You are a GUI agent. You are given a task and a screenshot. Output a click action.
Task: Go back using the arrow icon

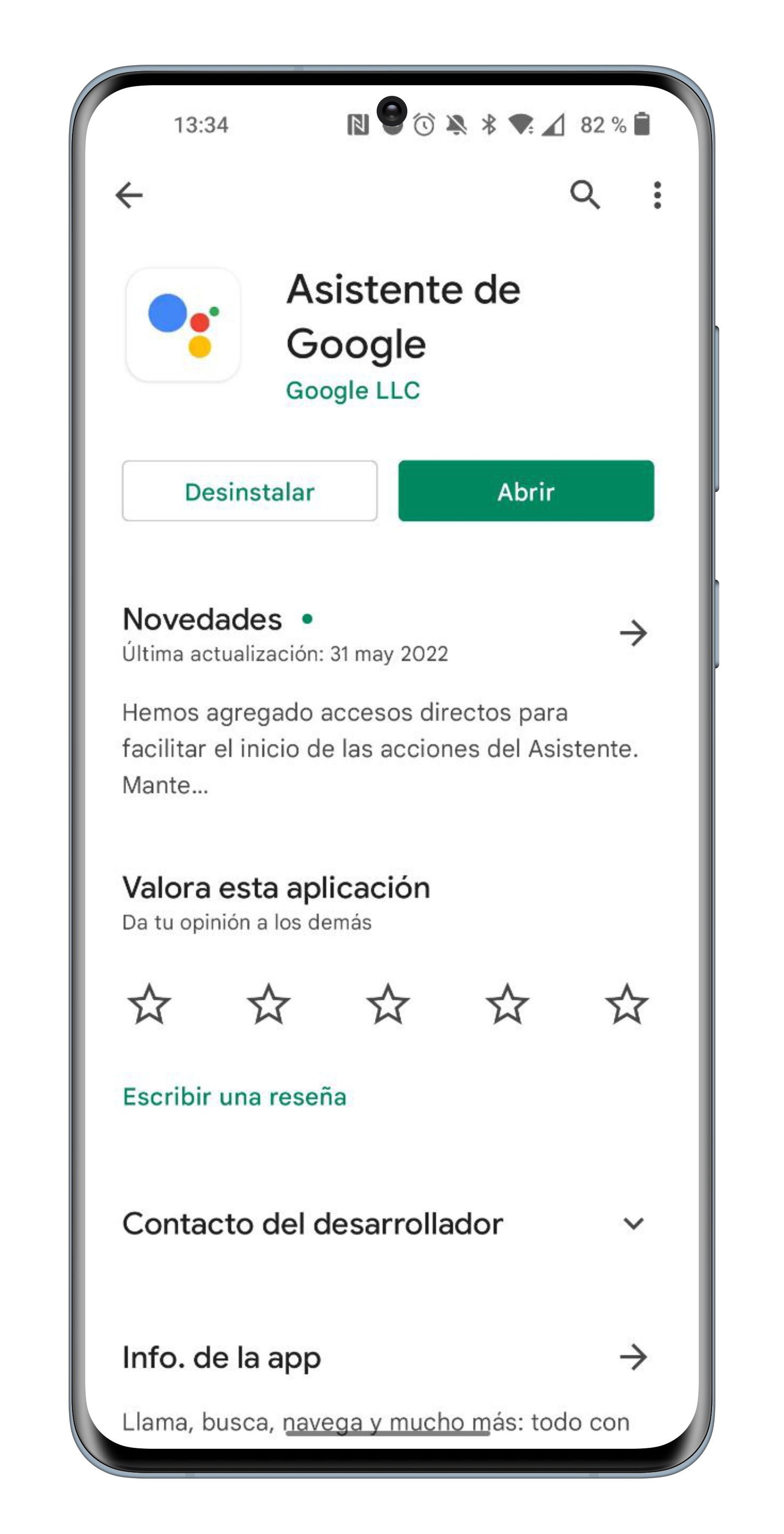128,196
